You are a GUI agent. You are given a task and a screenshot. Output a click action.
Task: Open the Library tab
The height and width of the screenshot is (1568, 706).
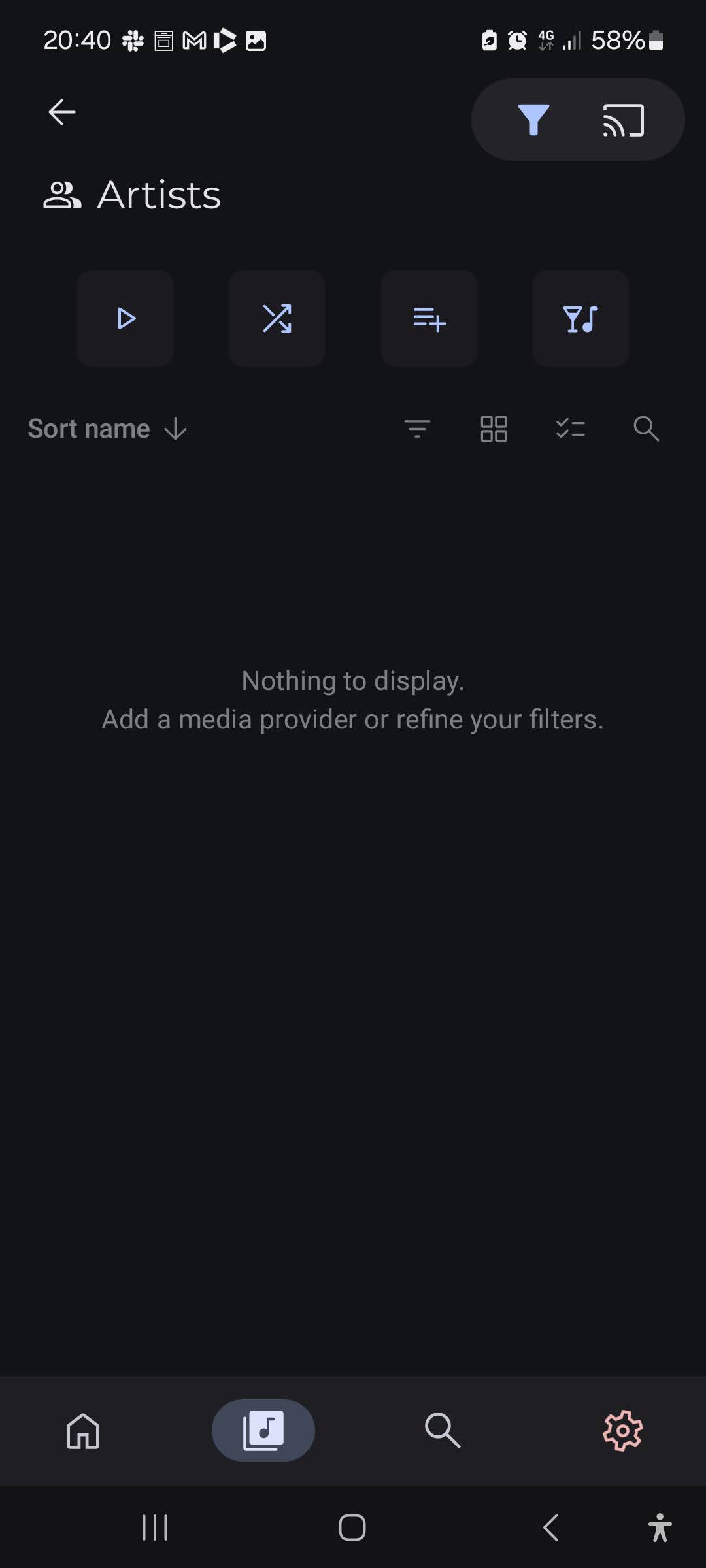(x=263, y=1431)
